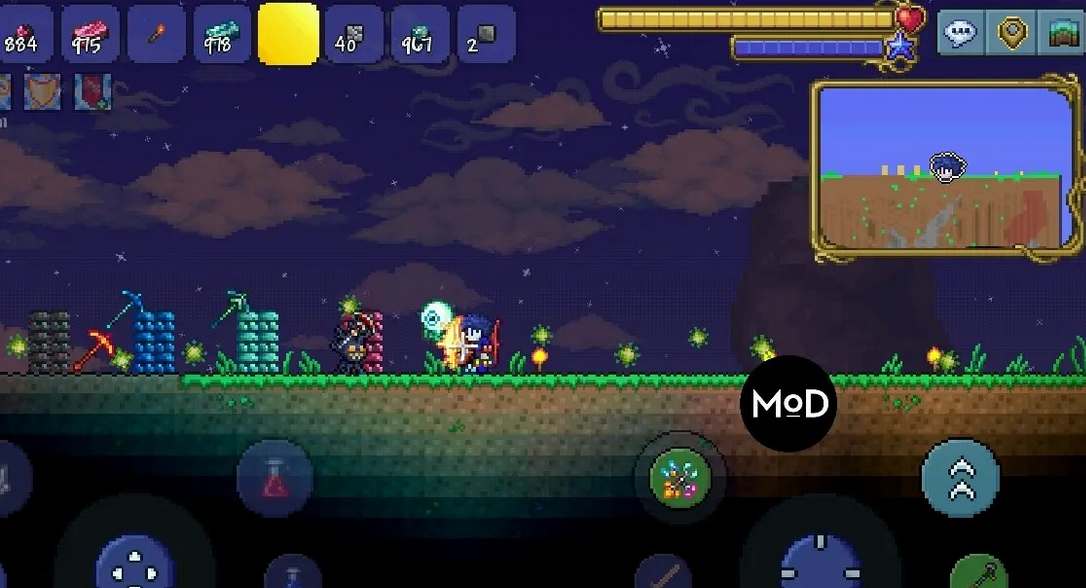Tap the movement joystick
This screenshot has height=588, width=1086.
point(133,562)
